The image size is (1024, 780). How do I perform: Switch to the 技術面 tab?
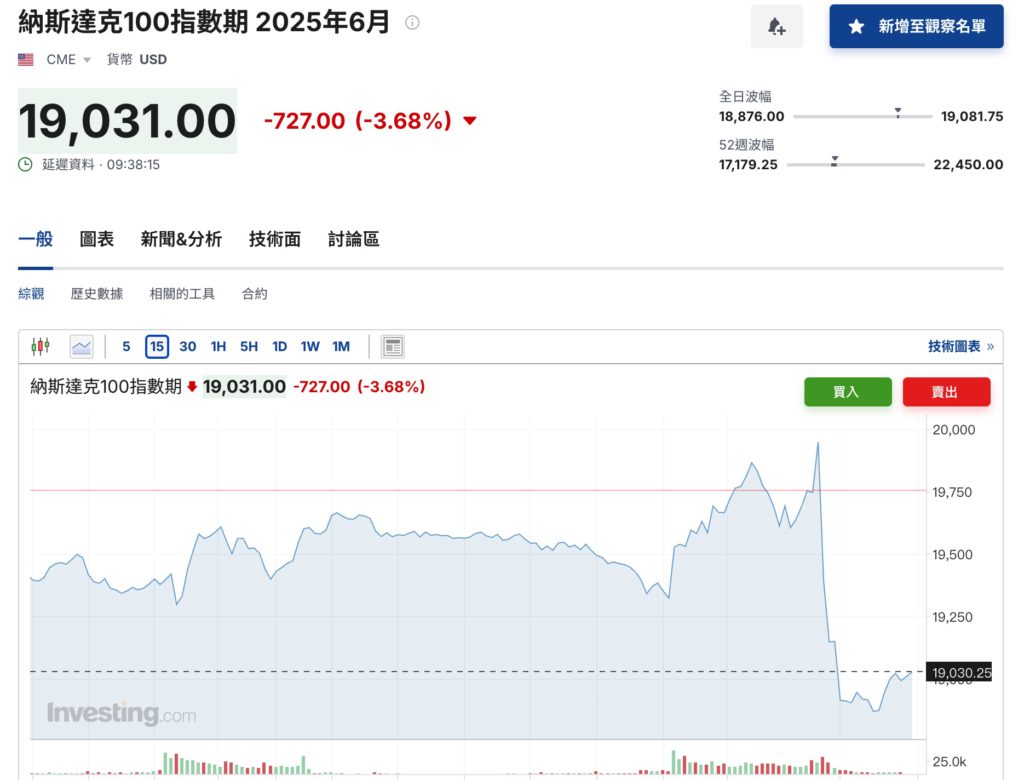(275, 240)
